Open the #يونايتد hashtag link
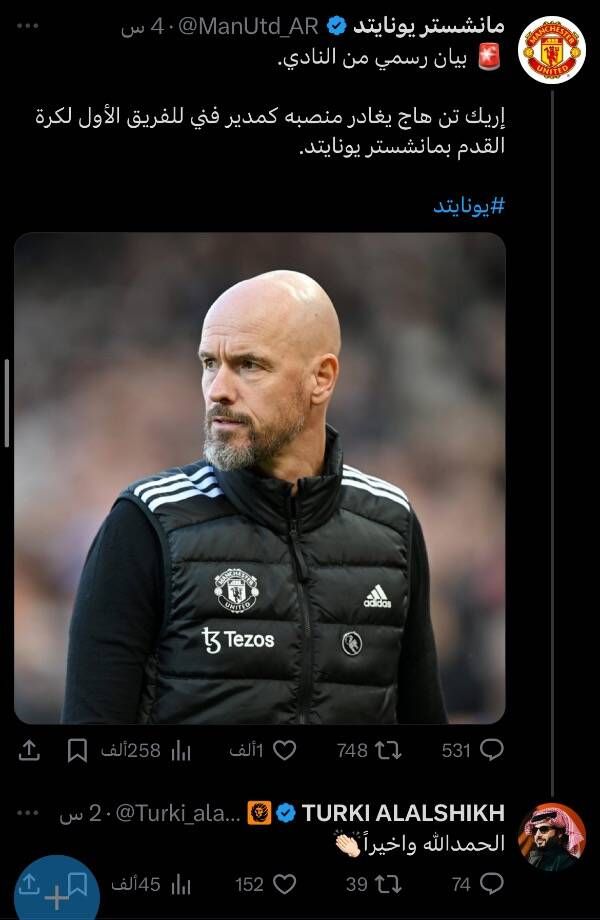The image size is (600, 920). (469, 206)
